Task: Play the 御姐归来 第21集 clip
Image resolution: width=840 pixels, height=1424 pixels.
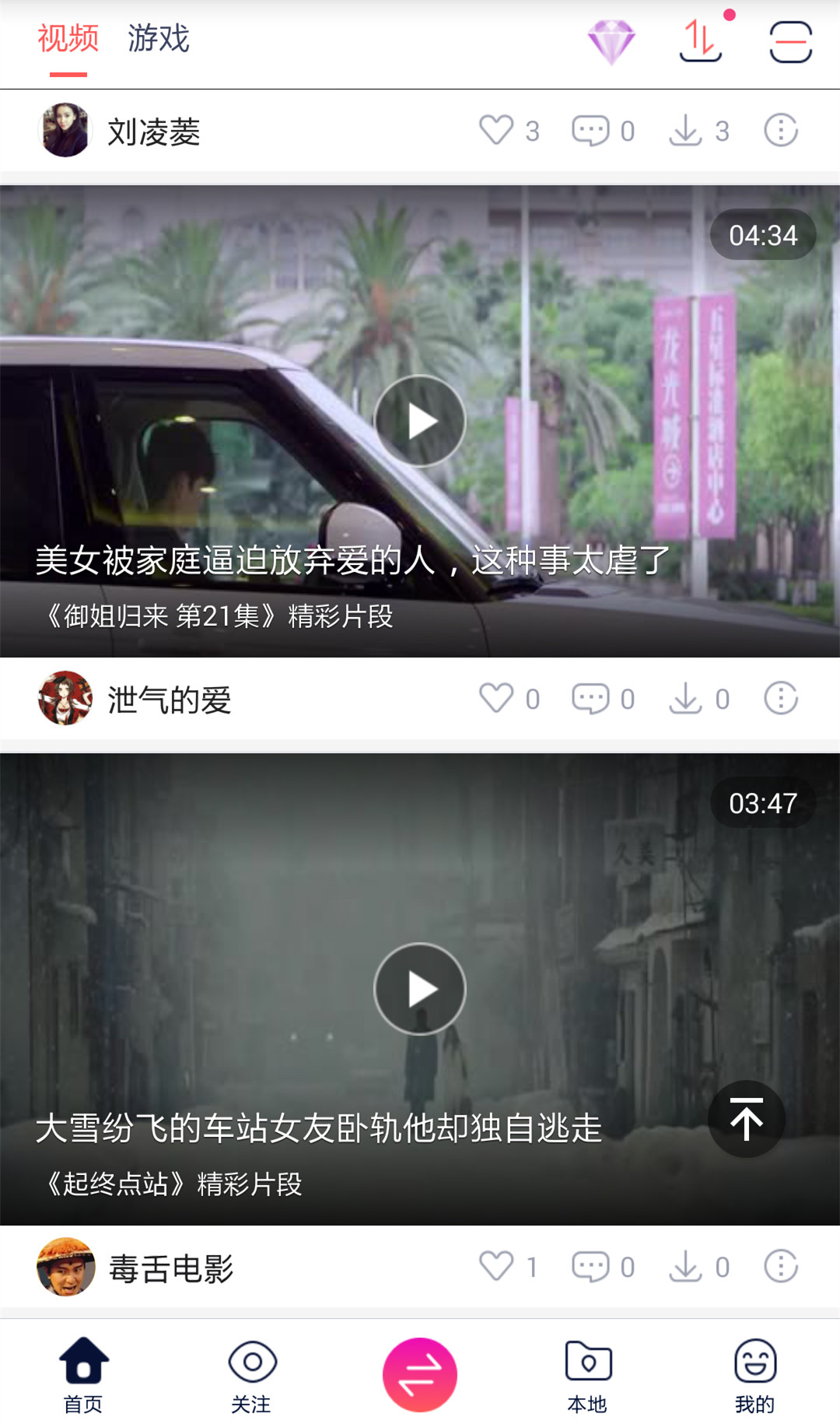Action: (x=420, y=421)
